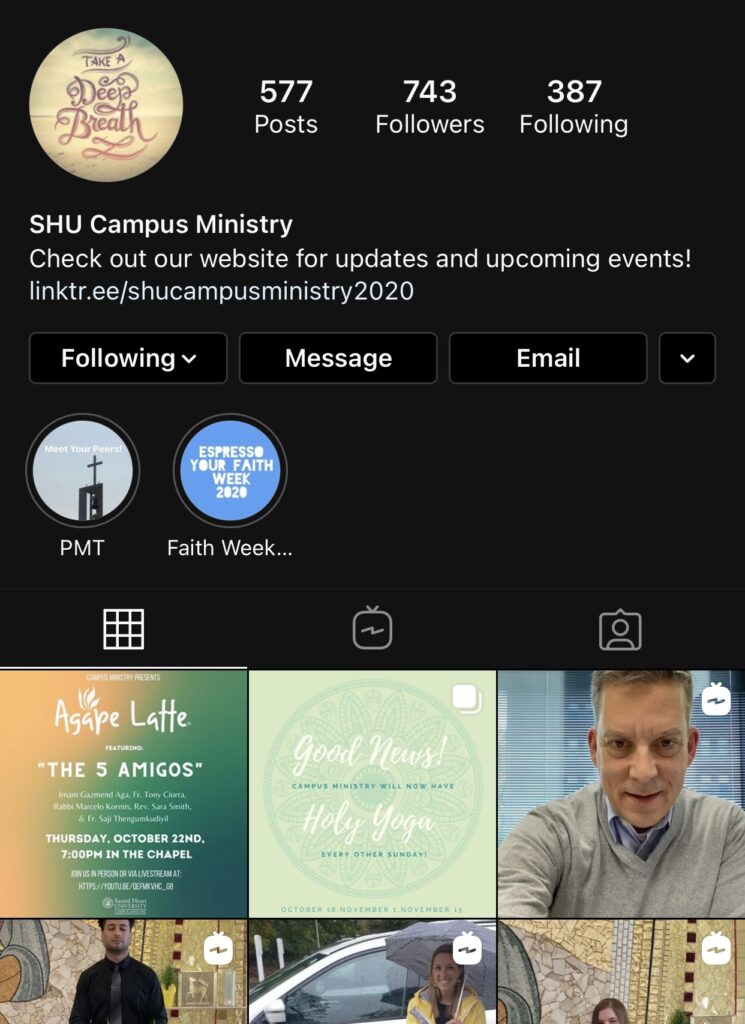
Task: Switch to the tagged photos tab
Action: (620, 629)
